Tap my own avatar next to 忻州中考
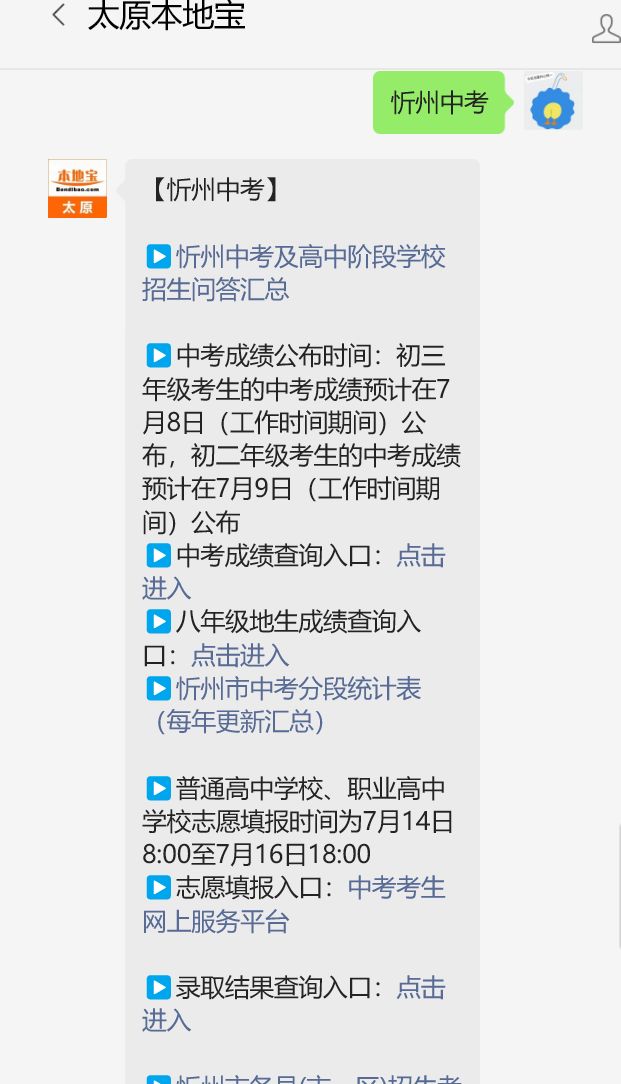621x1084 pixels. click(x=553, y=102)
